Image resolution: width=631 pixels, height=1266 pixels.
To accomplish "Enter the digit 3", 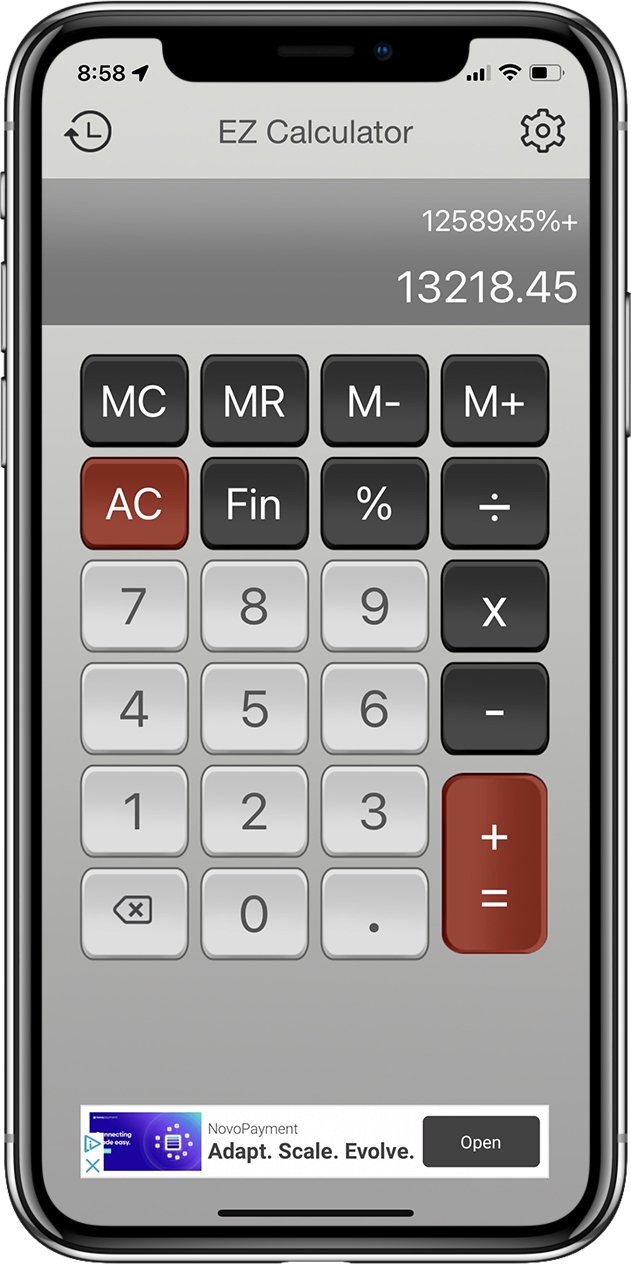I will click(x=374, y=812).
